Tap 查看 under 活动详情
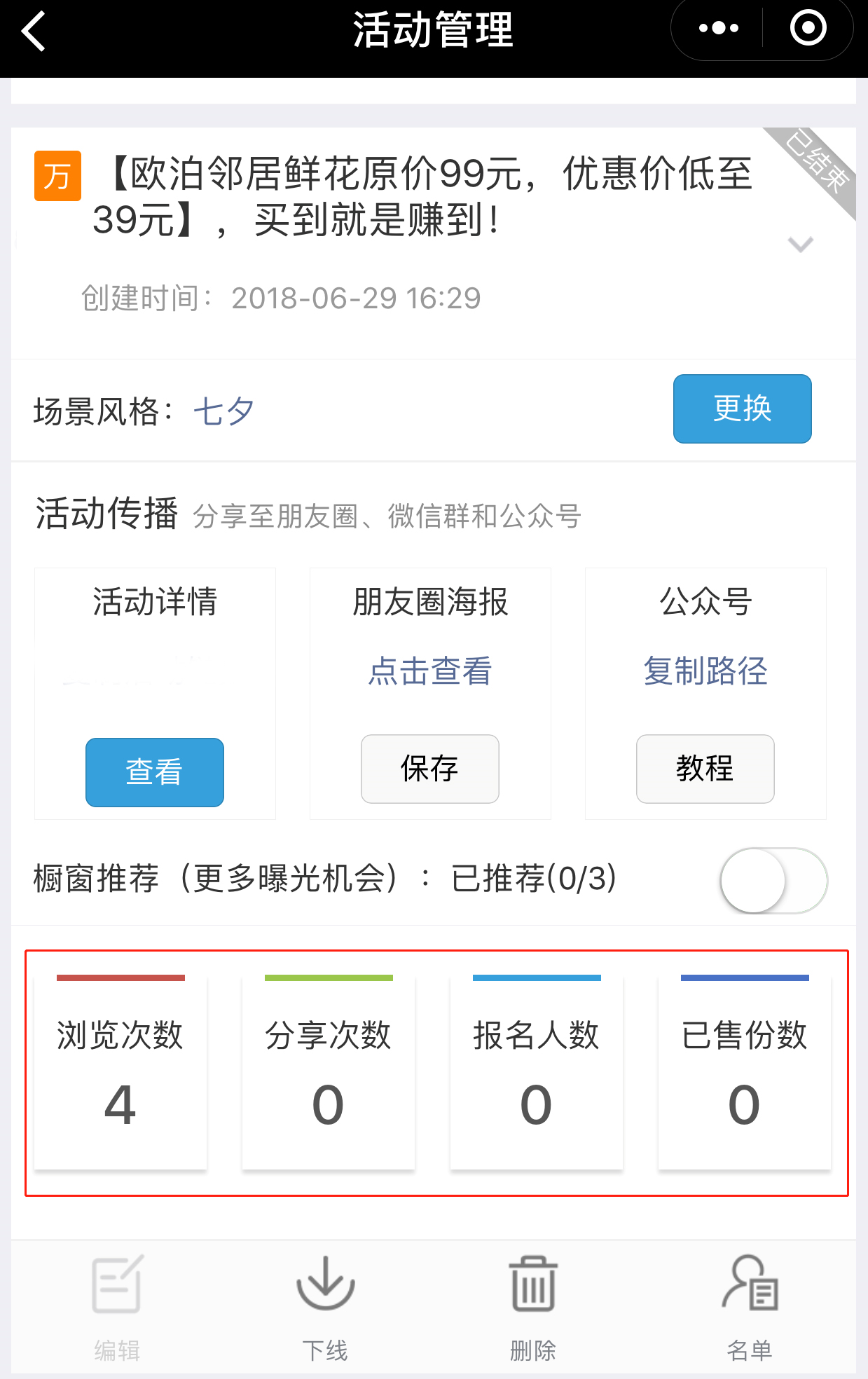Image resolution: width=868 pixels, height=1379 pixels. pos(154,772)
